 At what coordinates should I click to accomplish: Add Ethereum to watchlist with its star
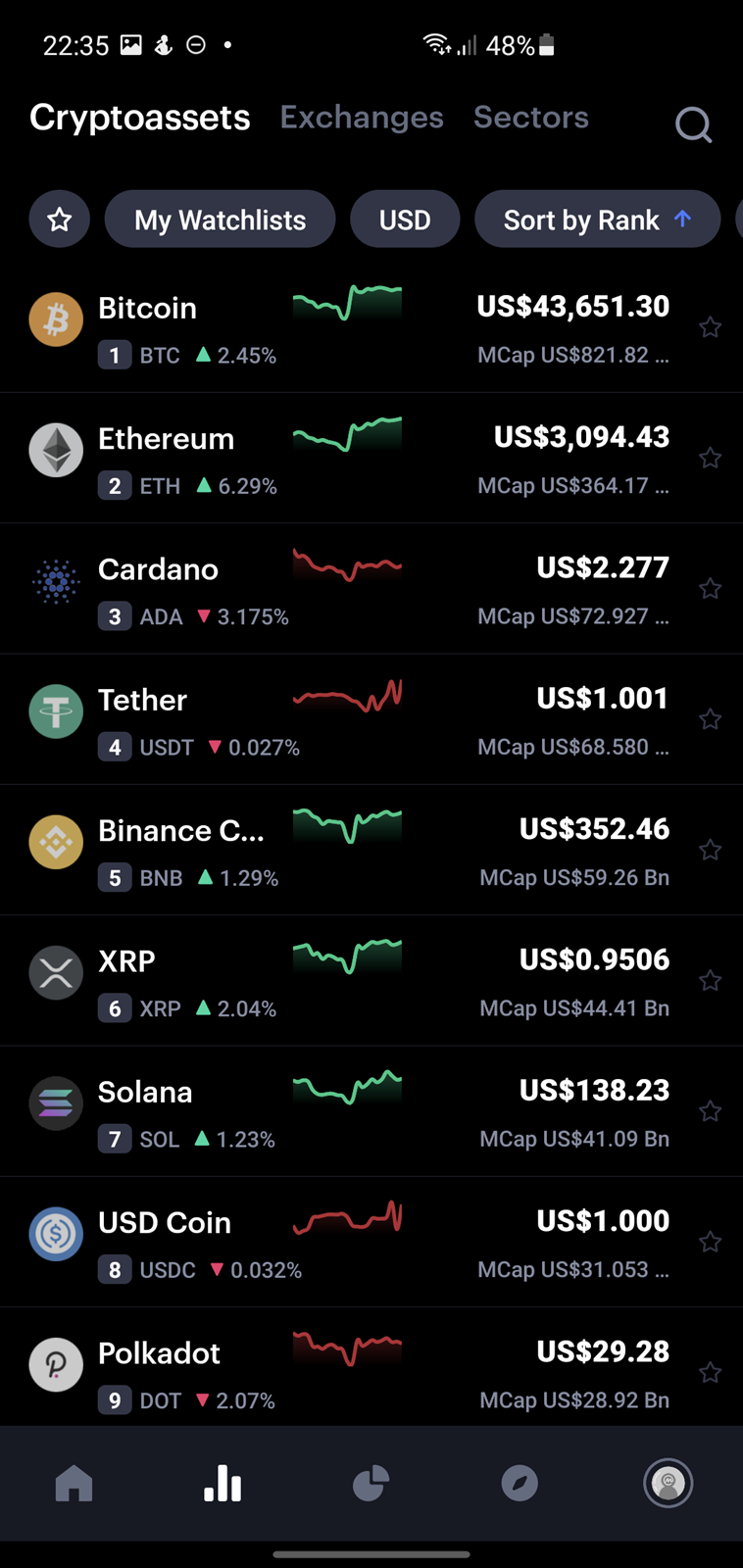coord(711,458)
